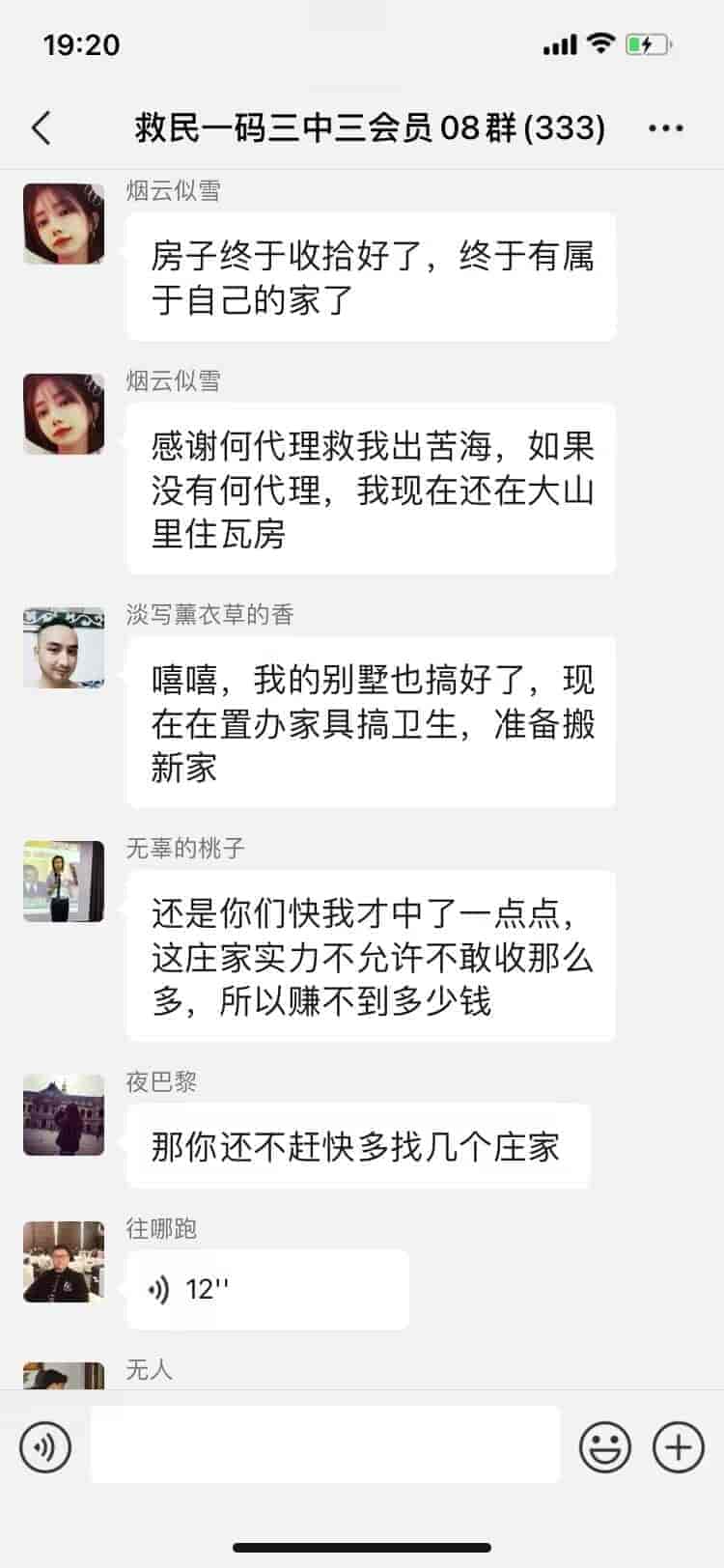This screenshot has height=1568, width=724.
Task: View 淡写薰衣草的香's profile avatar
Action: 64,648
